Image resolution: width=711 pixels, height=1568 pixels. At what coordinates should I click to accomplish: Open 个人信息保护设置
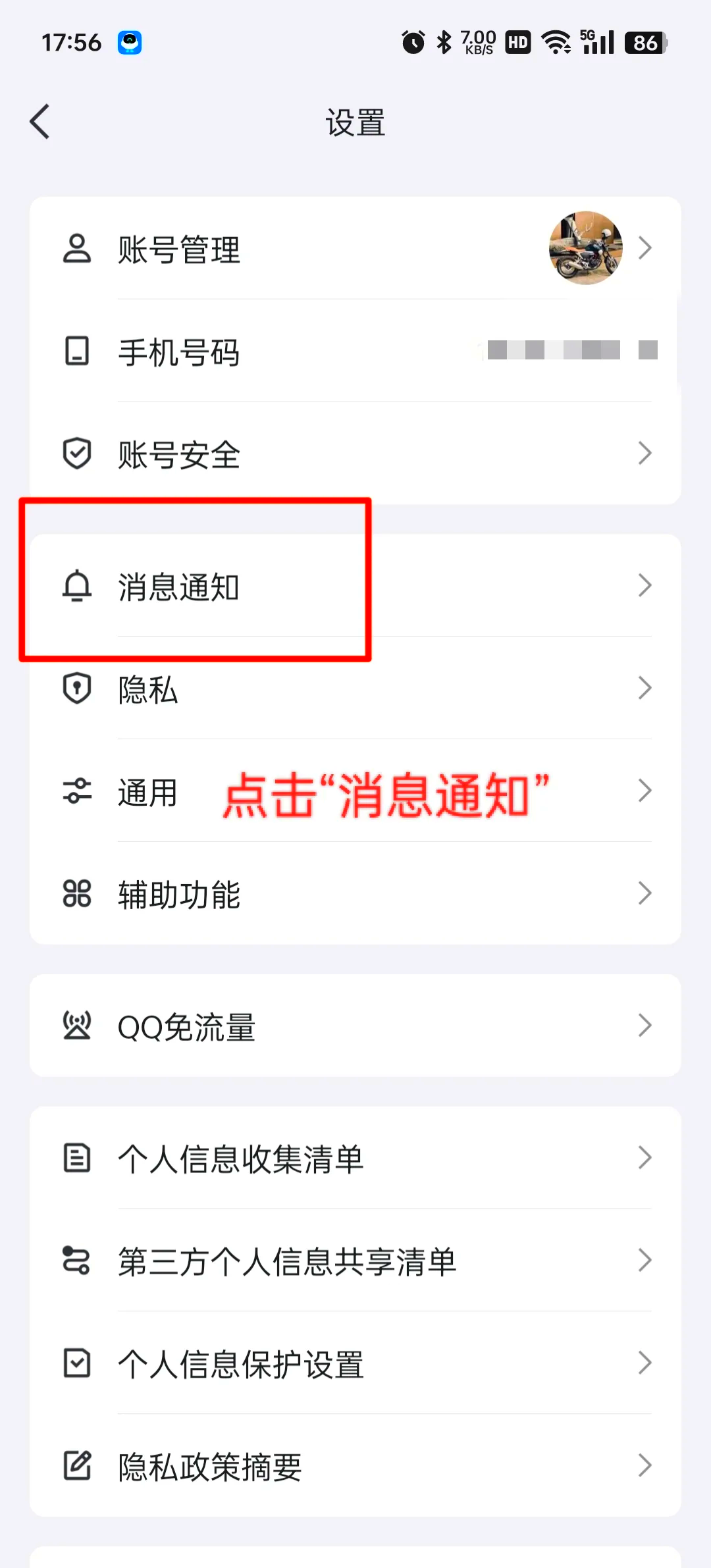[355, 1364]
